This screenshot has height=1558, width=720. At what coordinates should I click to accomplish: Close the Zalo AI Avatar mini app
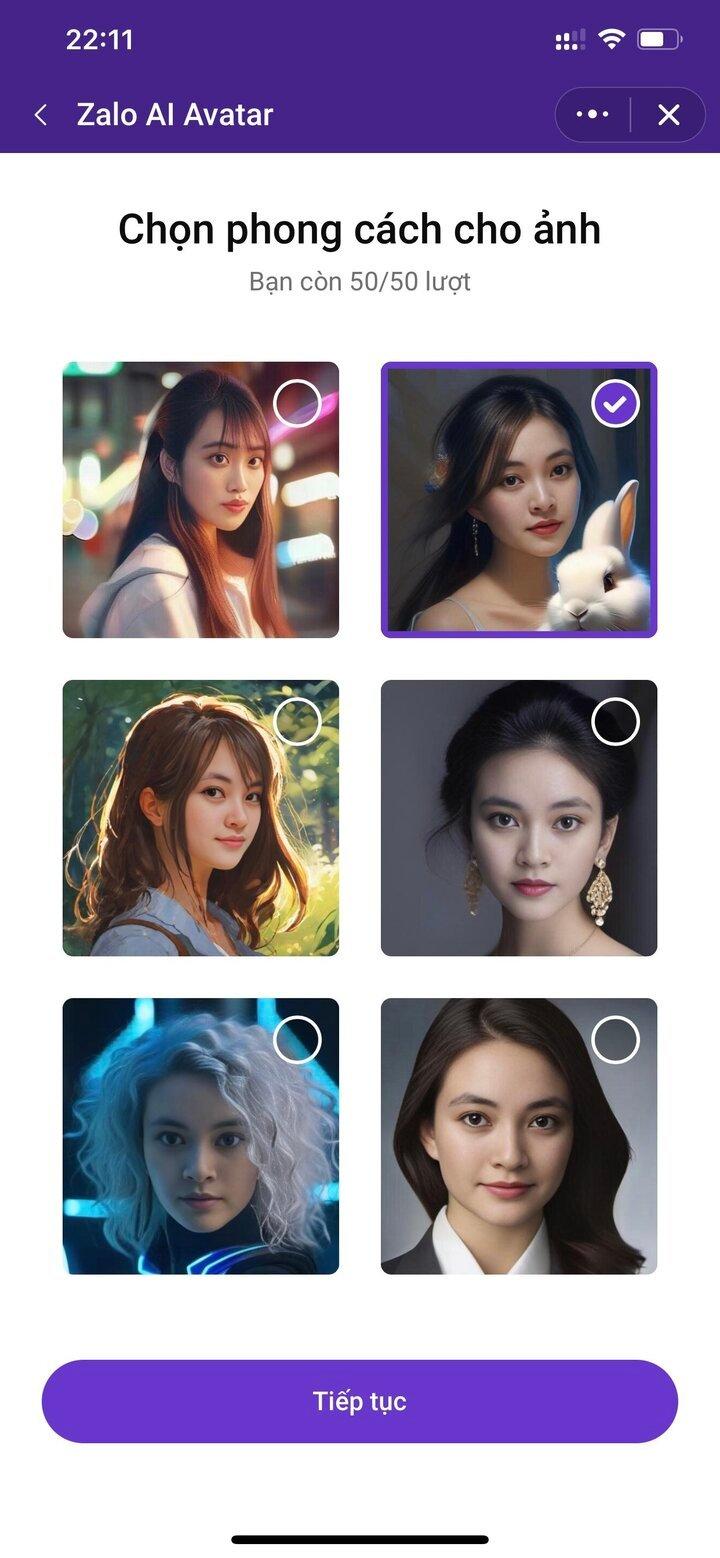[x=669, y=115]
